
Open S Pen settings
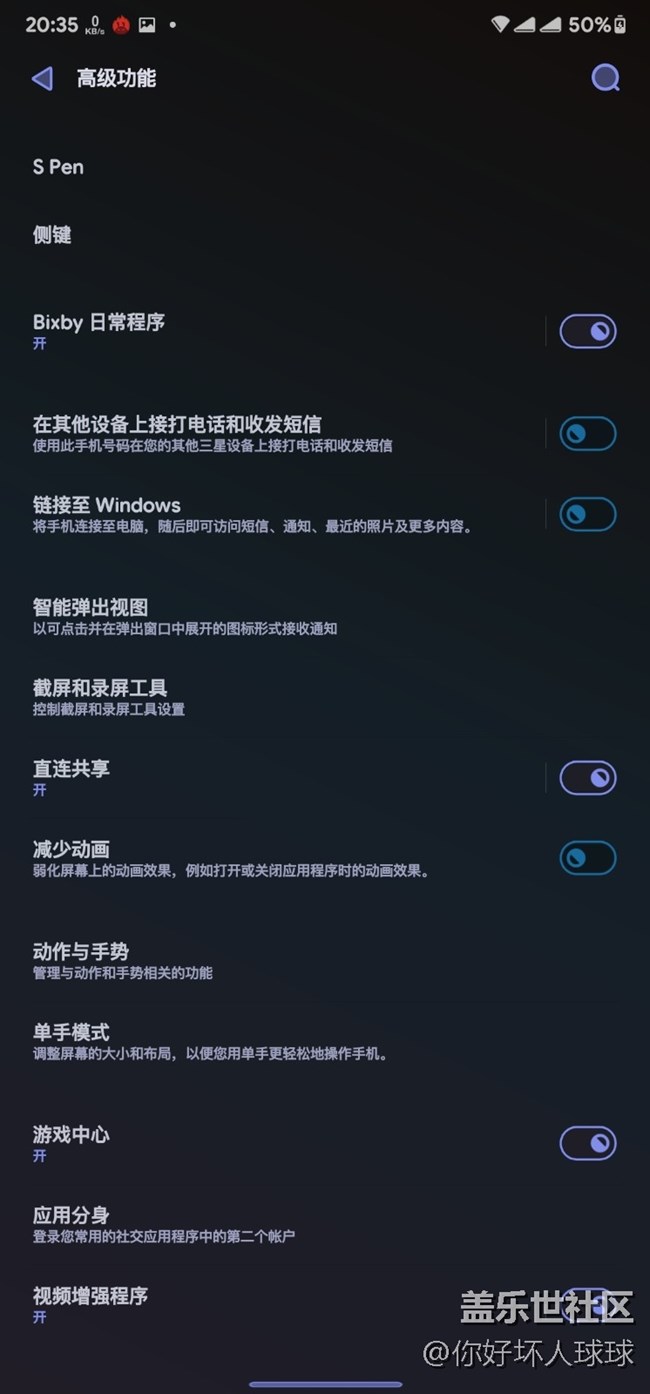[x=58, y=167]
